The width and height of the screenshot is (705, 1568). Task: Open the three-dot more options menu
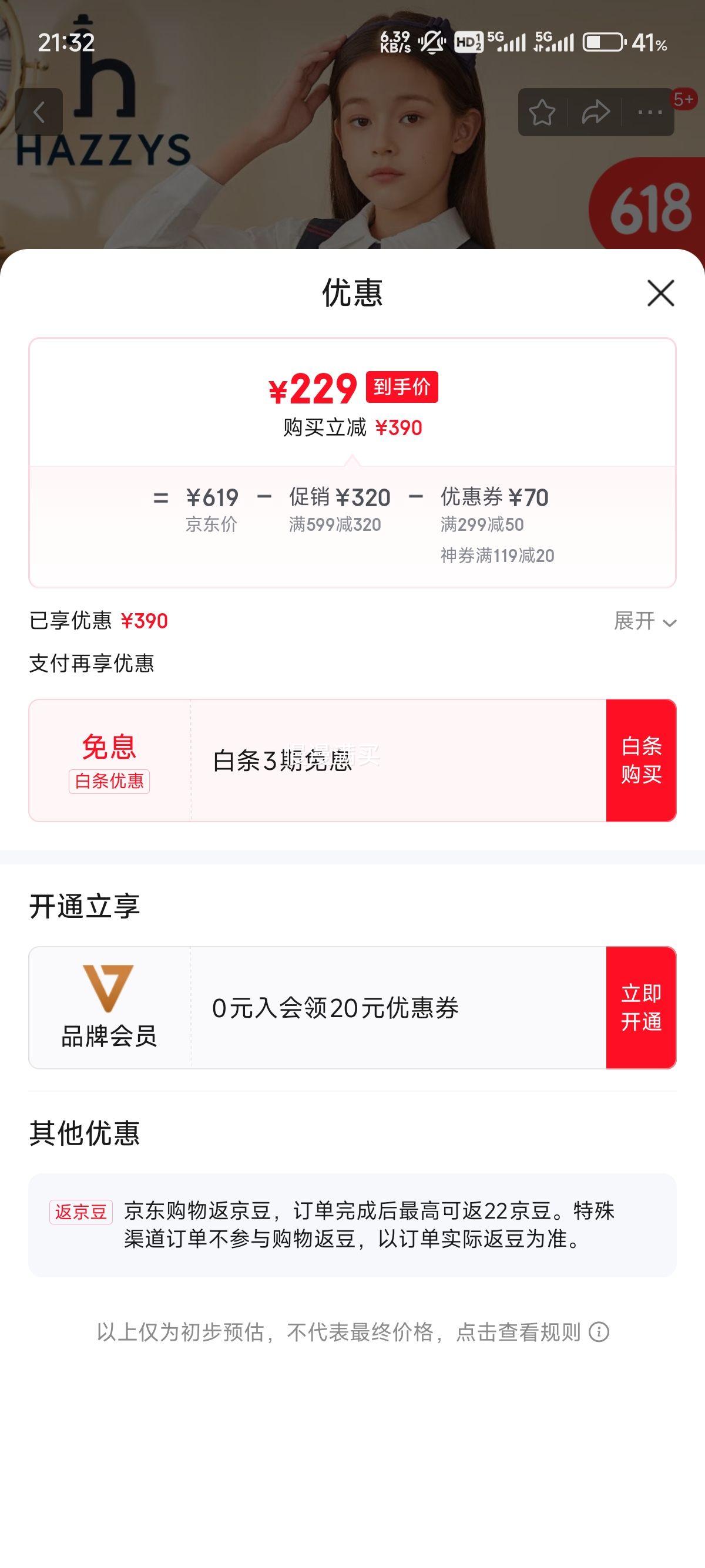(x=650, y=113)
